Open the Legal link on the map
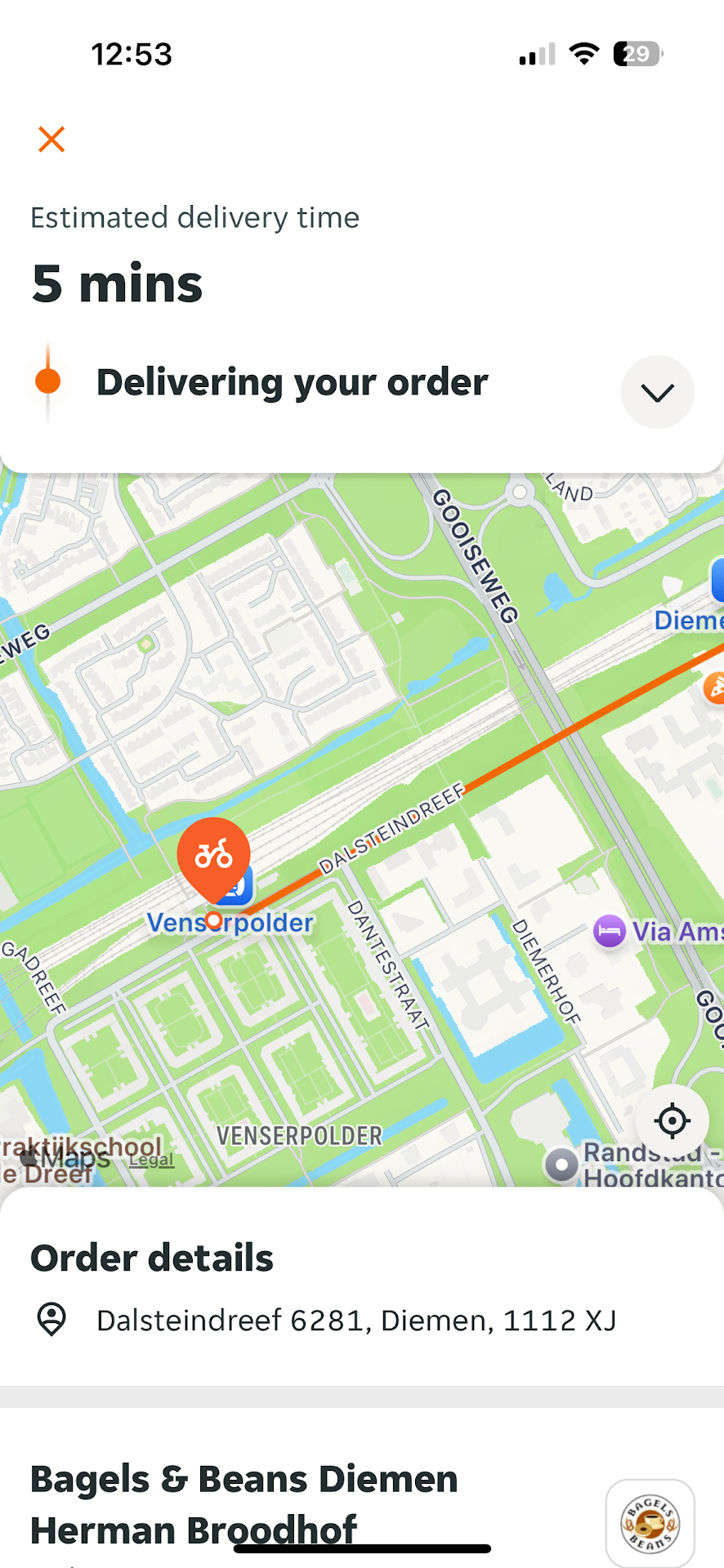 point(151,1159)
